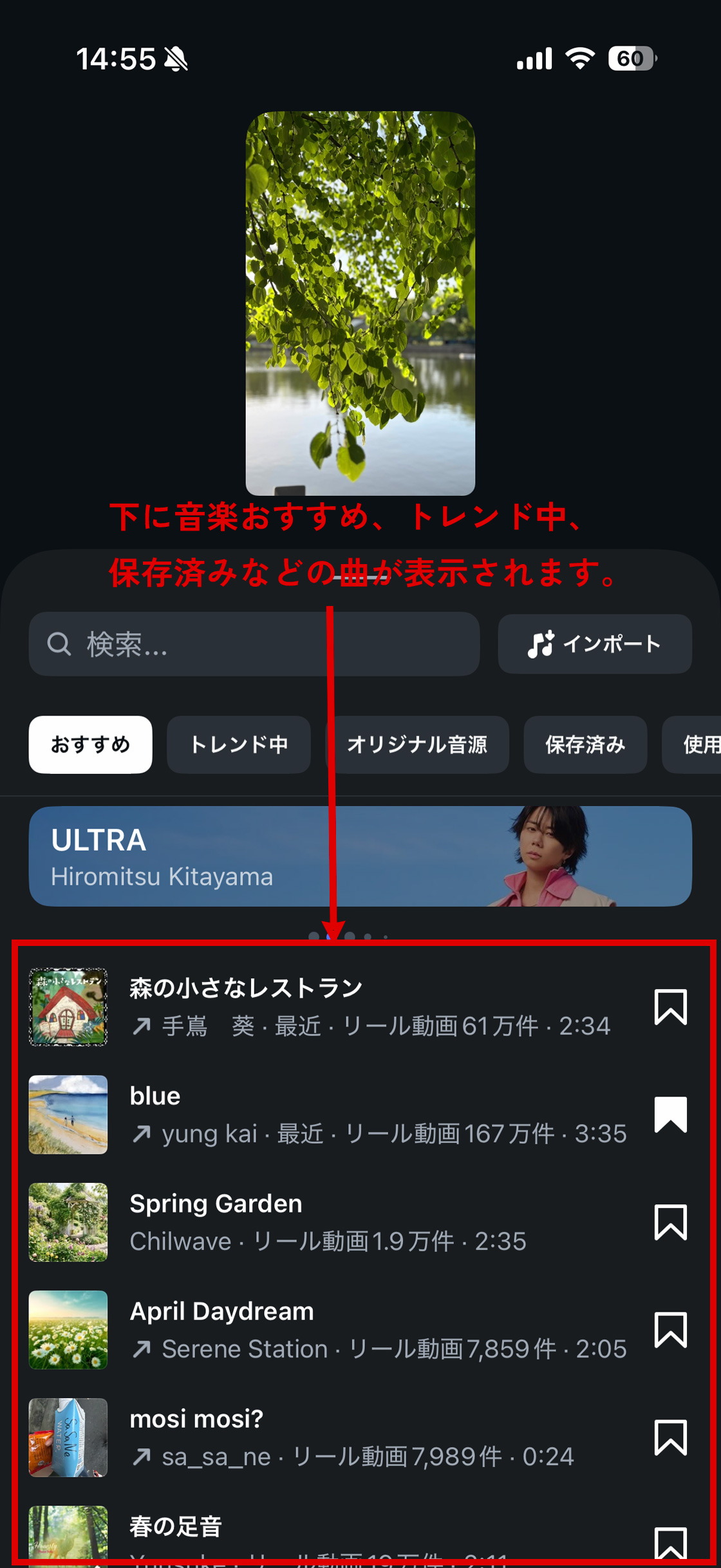Screen dimensions: 721x1568
Task: Bookmark the mosi mosi? audio
Action: point(670,1437)
